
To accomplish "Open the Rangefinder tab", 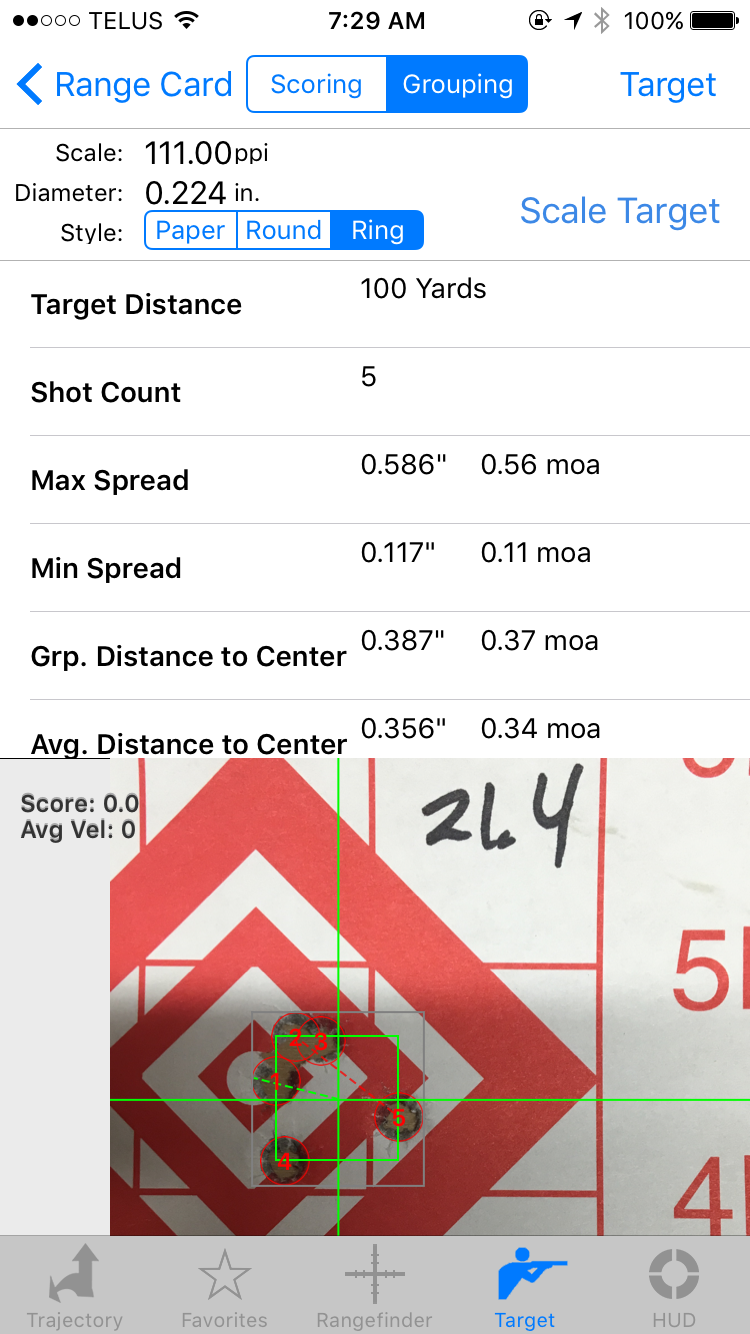I will coord(374,1286).
